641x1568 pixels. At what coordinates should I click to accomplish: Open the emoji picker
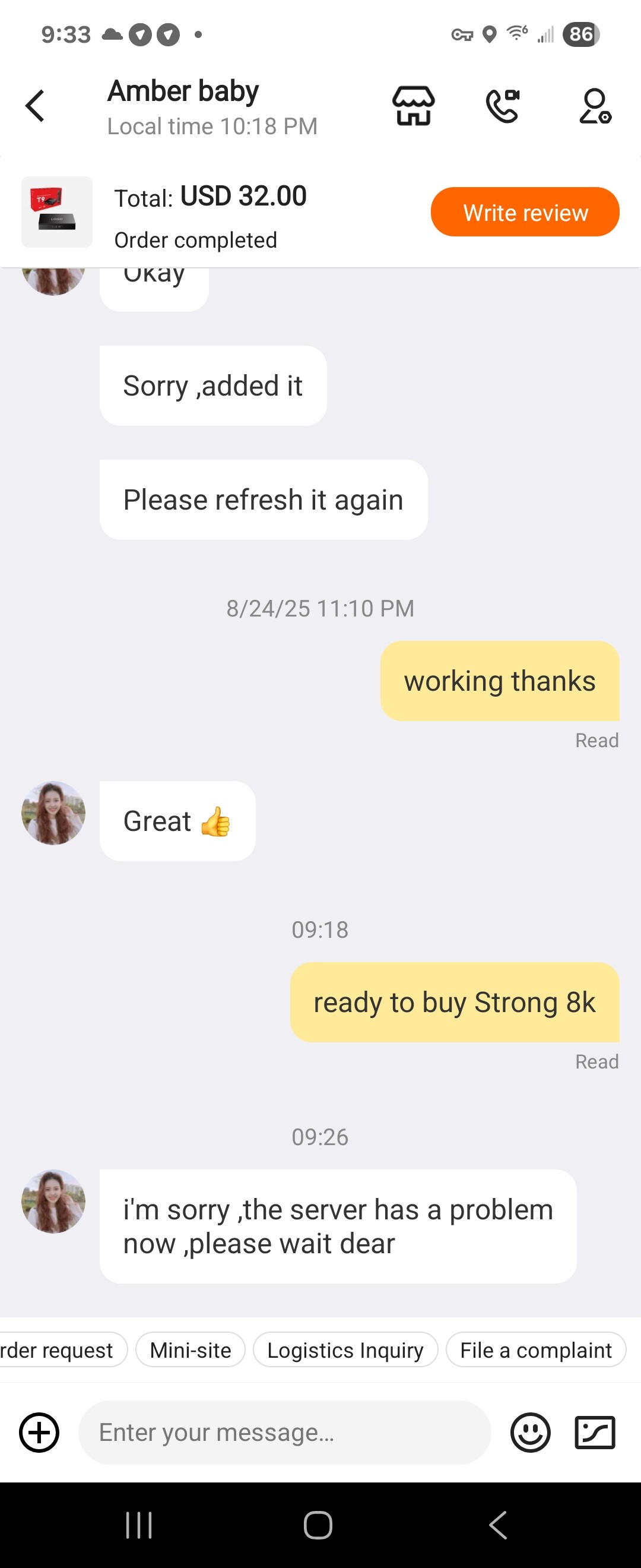tap(531, 1432)
